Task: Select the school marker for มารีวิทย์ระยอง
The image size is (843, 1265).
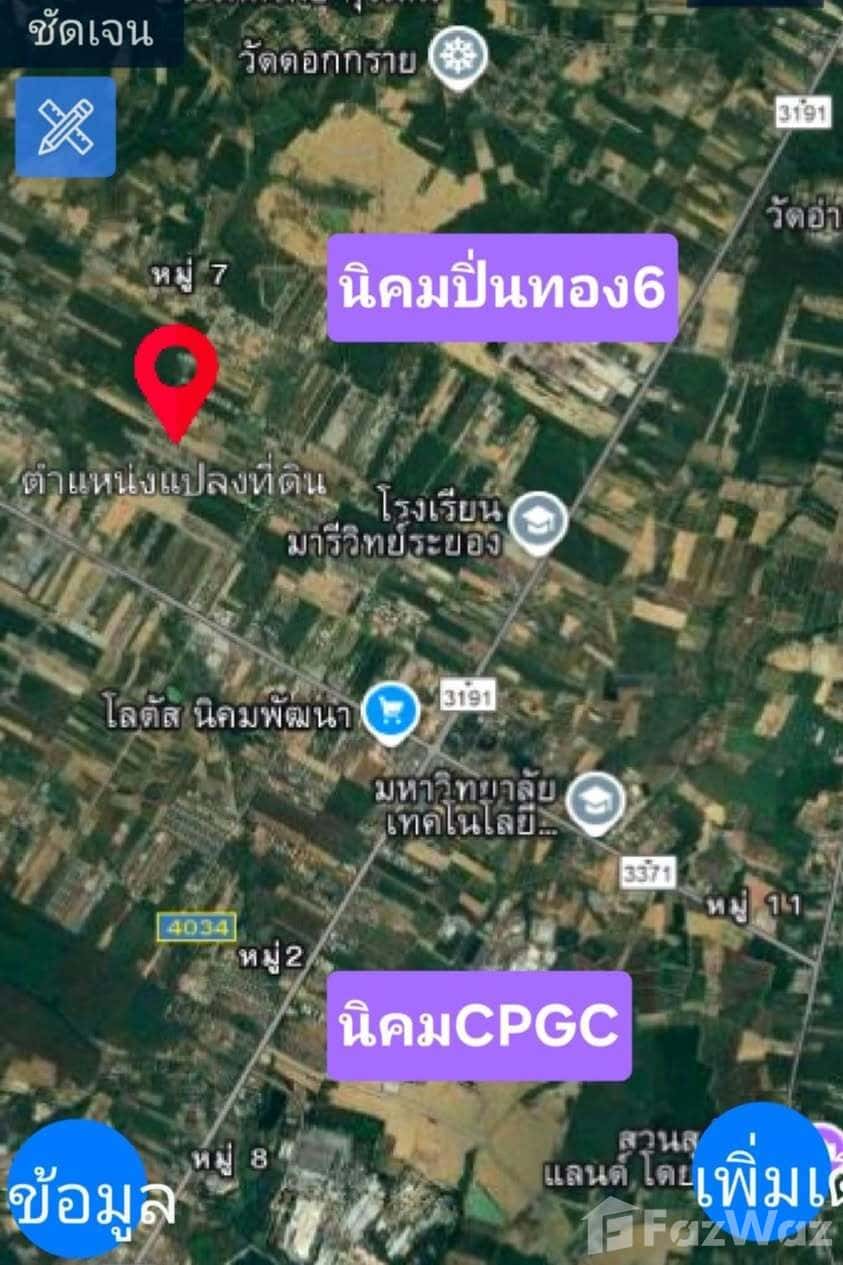Action: pyautogui.click(x=536, y=519)
